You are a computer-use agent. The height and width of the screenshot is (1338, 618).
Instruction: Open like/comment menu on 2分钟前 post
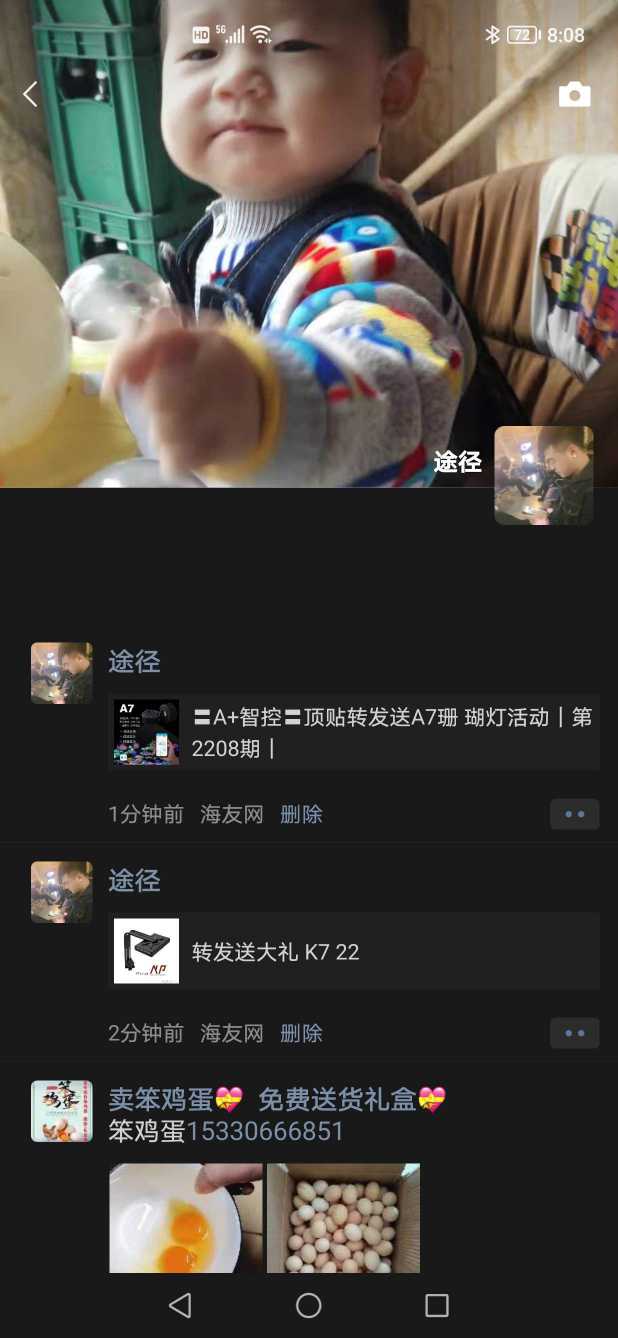pyautogui.click(x=574, y=1033)
